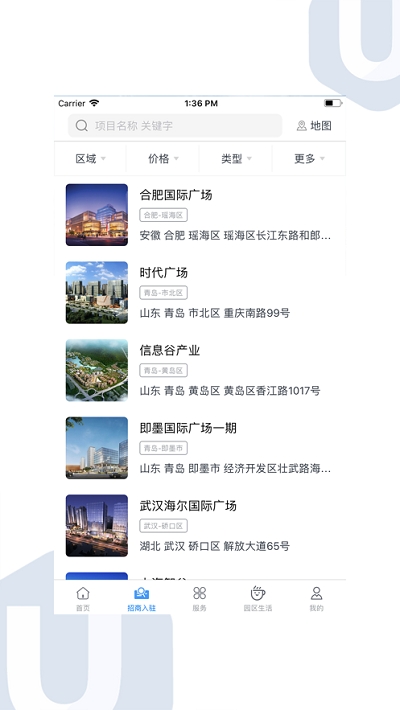Expand the 更多 filter dropdown
The height and width of the screenshot is (710, 400).
[309, 158]
